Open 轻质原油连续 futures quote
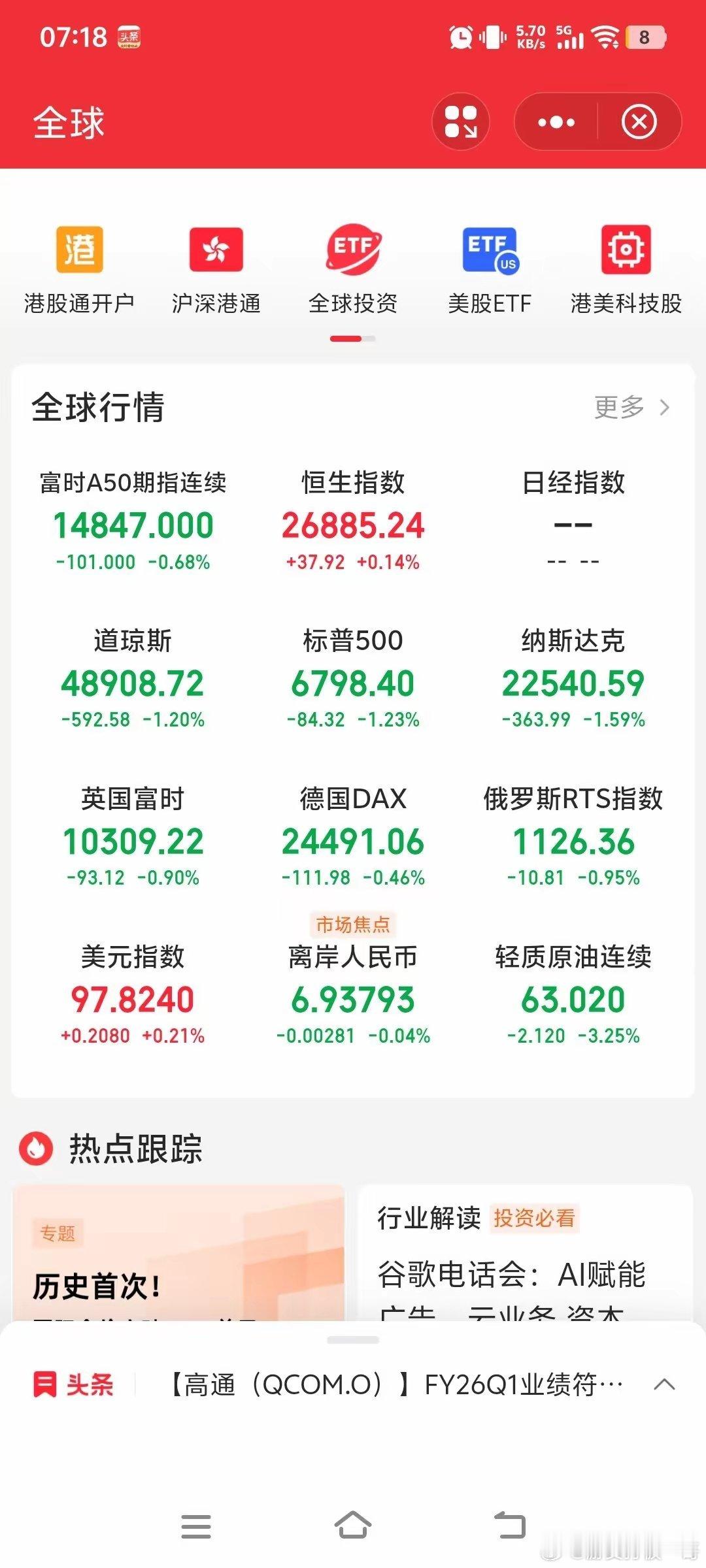 573,995
